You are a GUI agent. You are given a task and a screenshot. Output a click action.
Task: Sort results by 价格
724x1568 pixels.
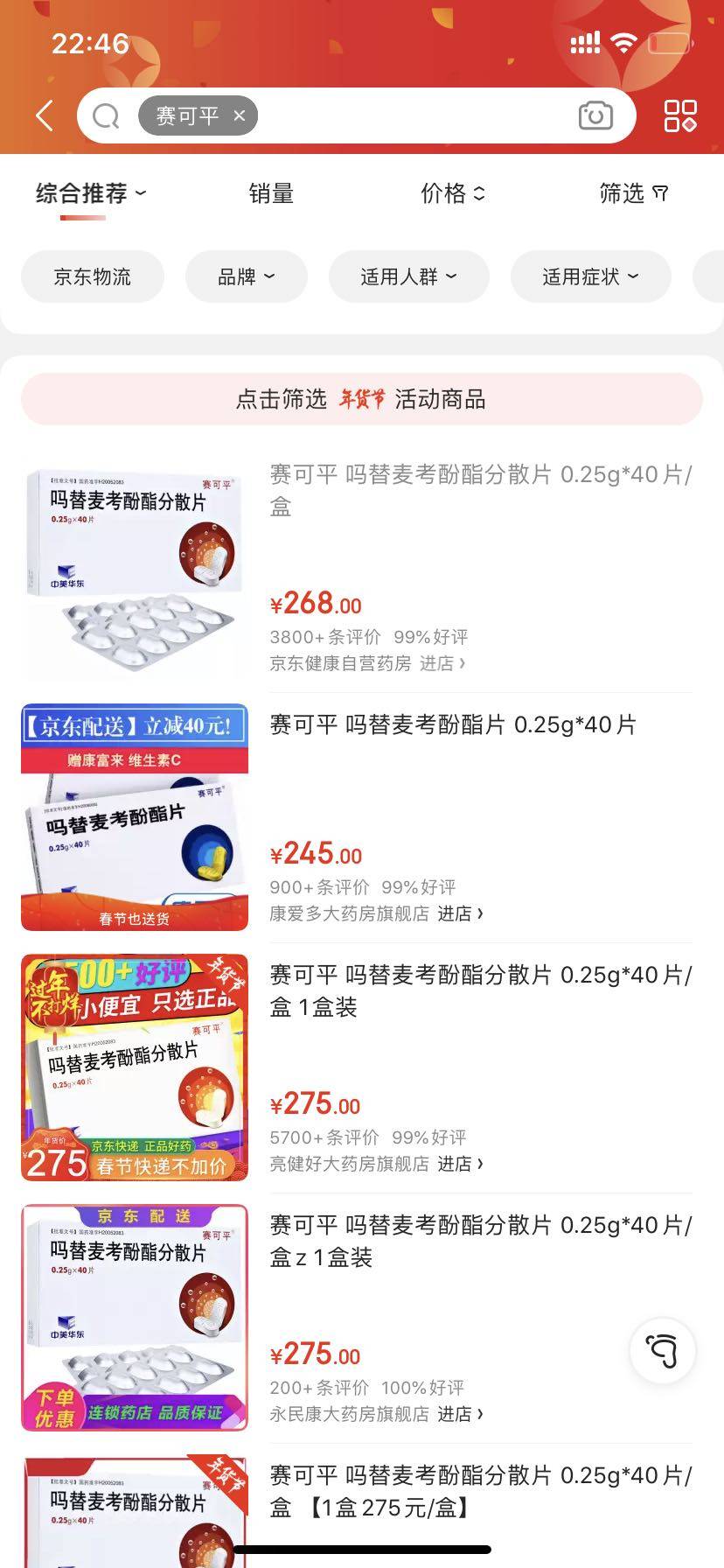tap(452, 193)
